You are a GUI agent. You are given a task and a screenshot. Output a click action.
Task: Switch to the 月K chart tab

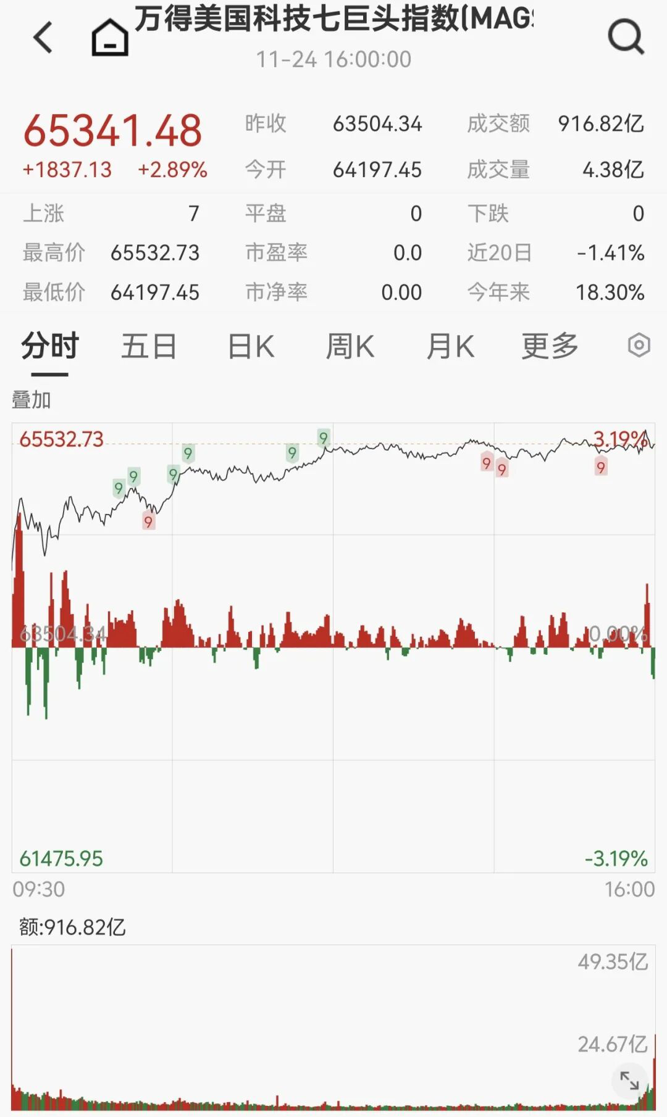click(450, 347)
